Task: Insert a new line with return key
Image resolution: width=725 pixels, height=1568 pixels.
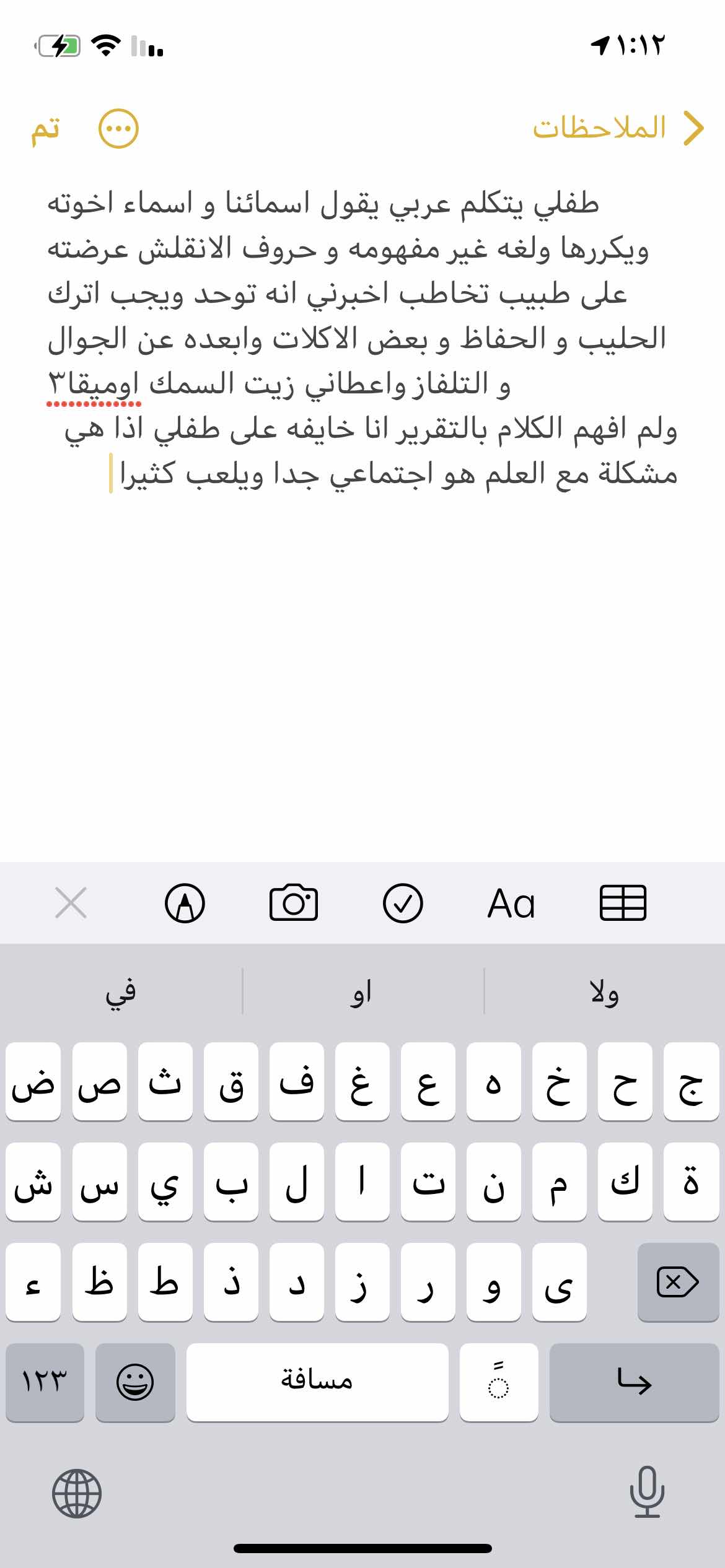Action: [633, 1381]
